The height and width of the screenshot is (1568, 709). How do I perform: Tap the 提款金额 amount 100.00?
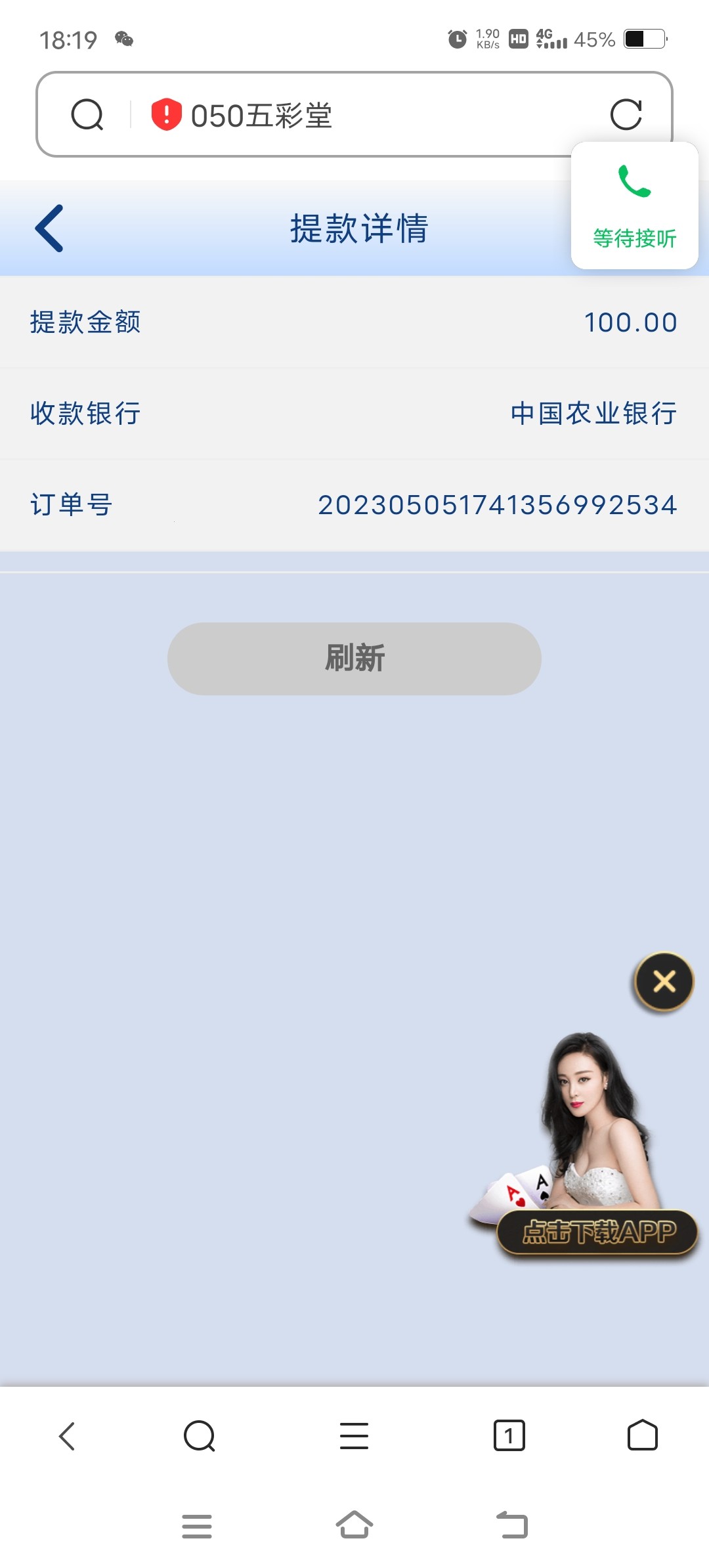click(x=630, y=322)
